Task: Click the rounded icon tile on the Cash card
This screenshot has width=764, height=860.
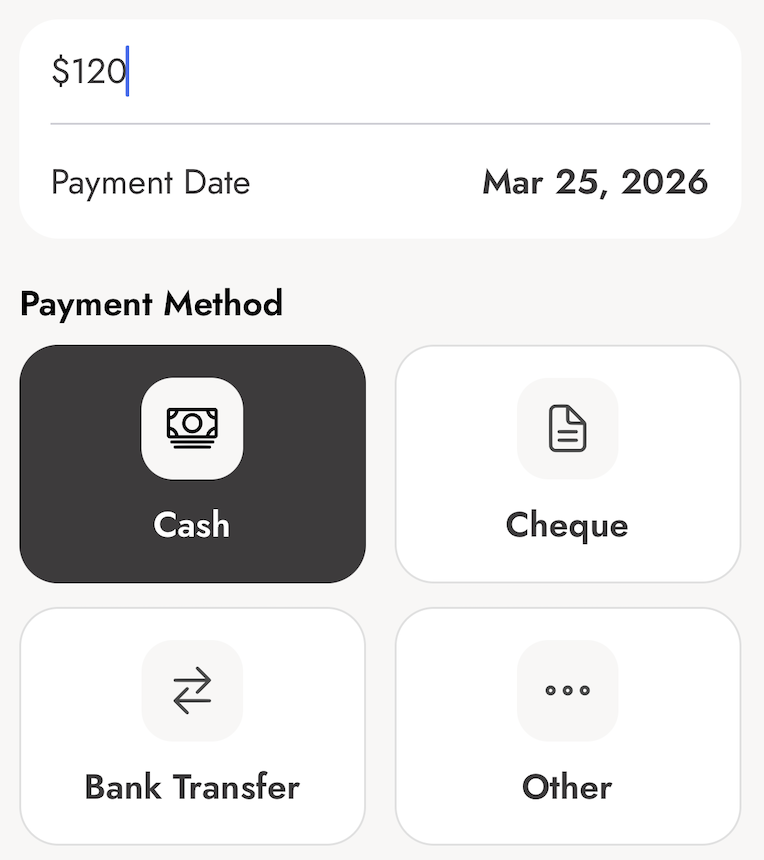Action: point(192,427)
